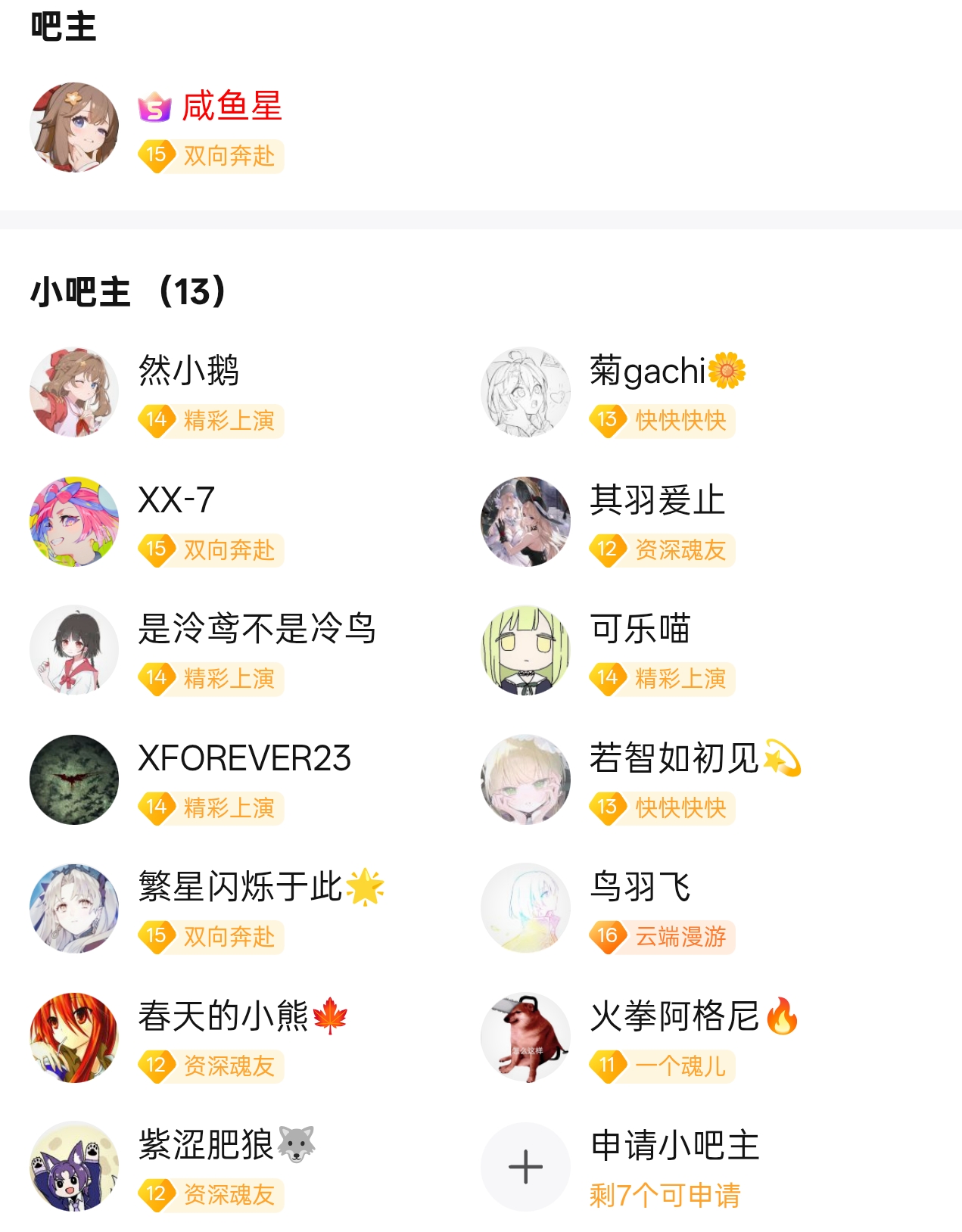Select 是泠鸢不是冷鸟 from the list
962x1232 pixels.
256,629
